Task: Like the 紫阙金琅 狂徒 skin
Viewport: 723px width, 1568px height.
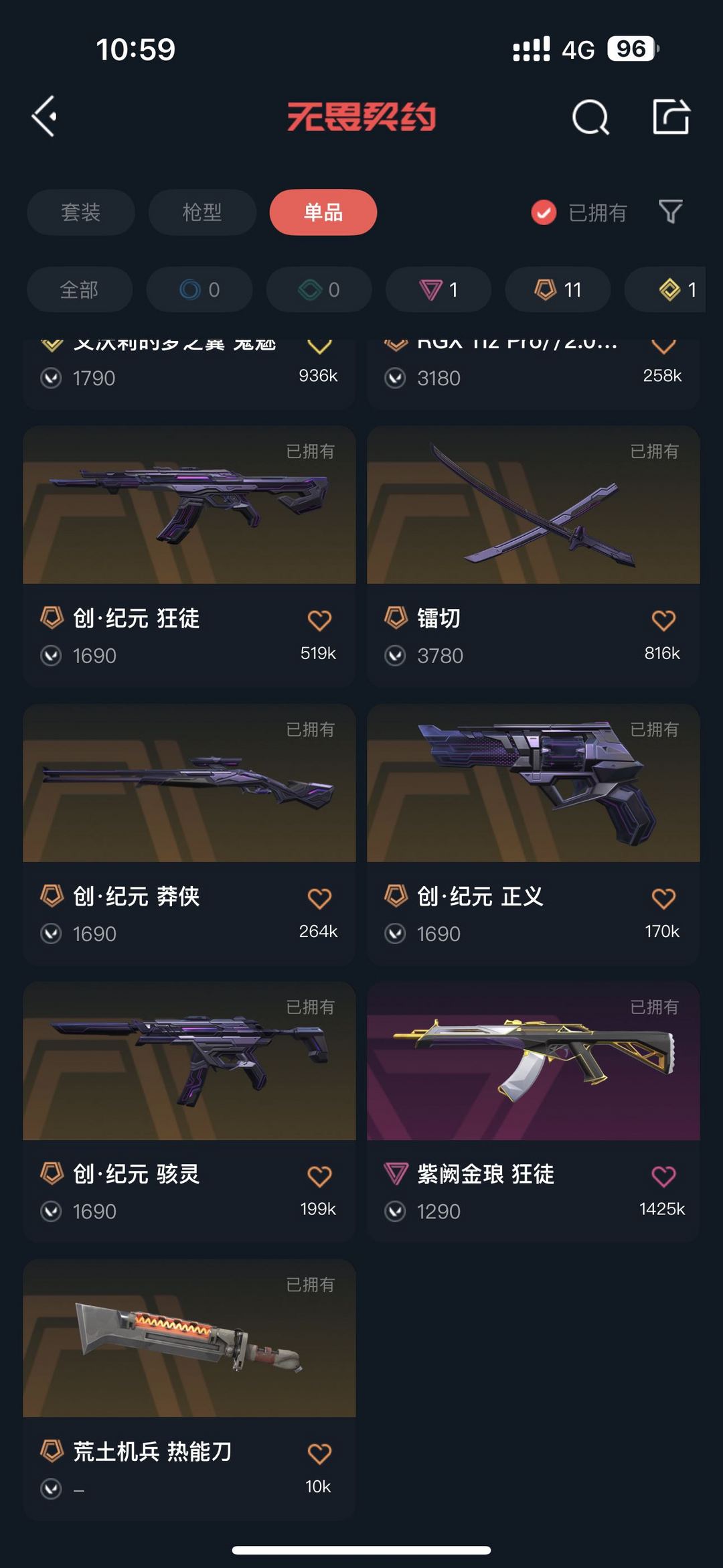Action: [663, 1176]
